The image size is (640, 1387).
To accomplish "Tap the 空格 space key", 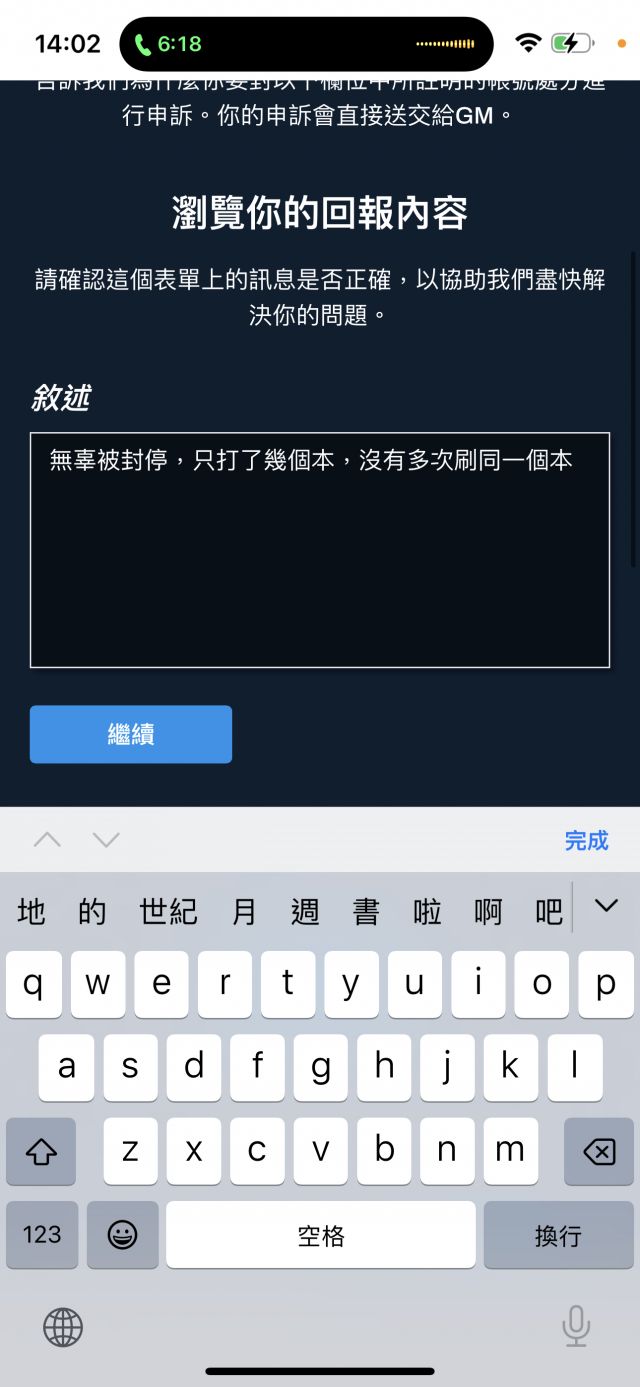I will [x=320, y=1236].
